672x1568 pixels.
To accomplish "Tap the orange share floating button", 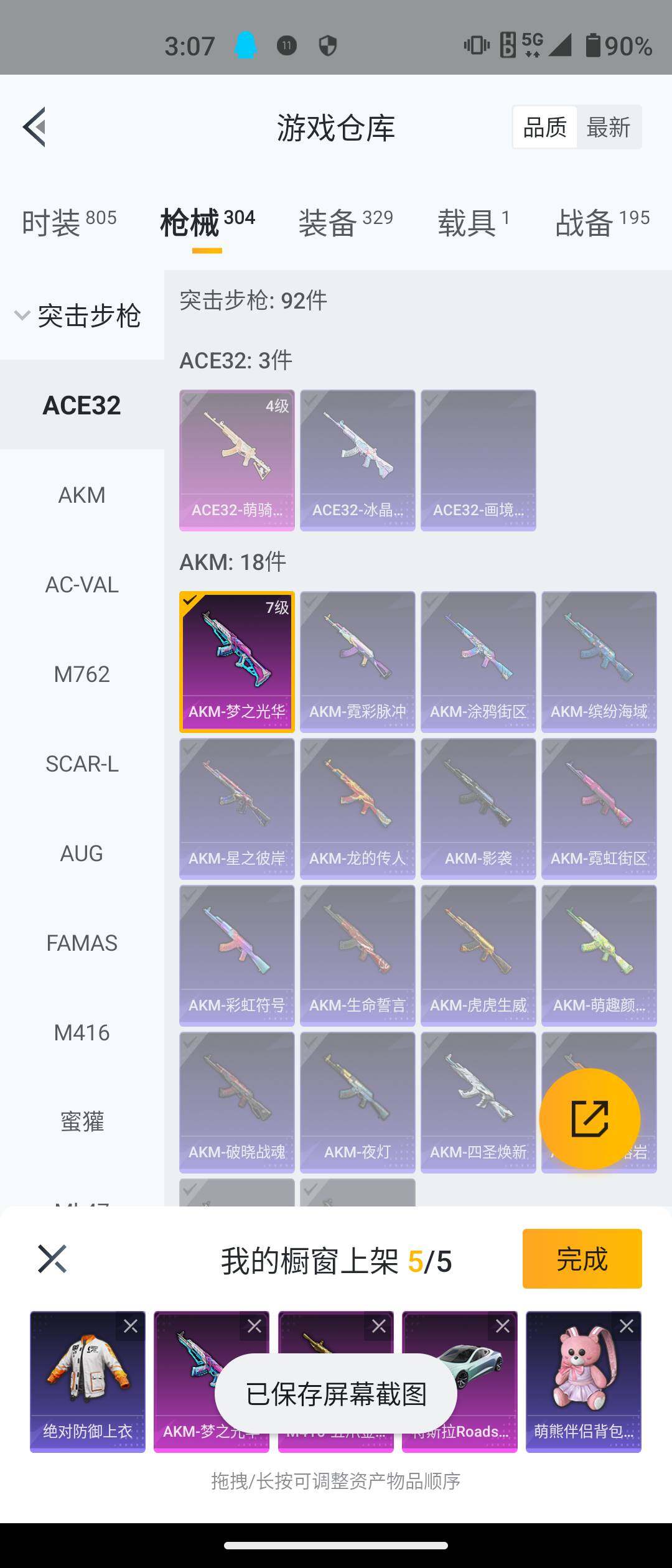I will click(x=589, y=1118).
